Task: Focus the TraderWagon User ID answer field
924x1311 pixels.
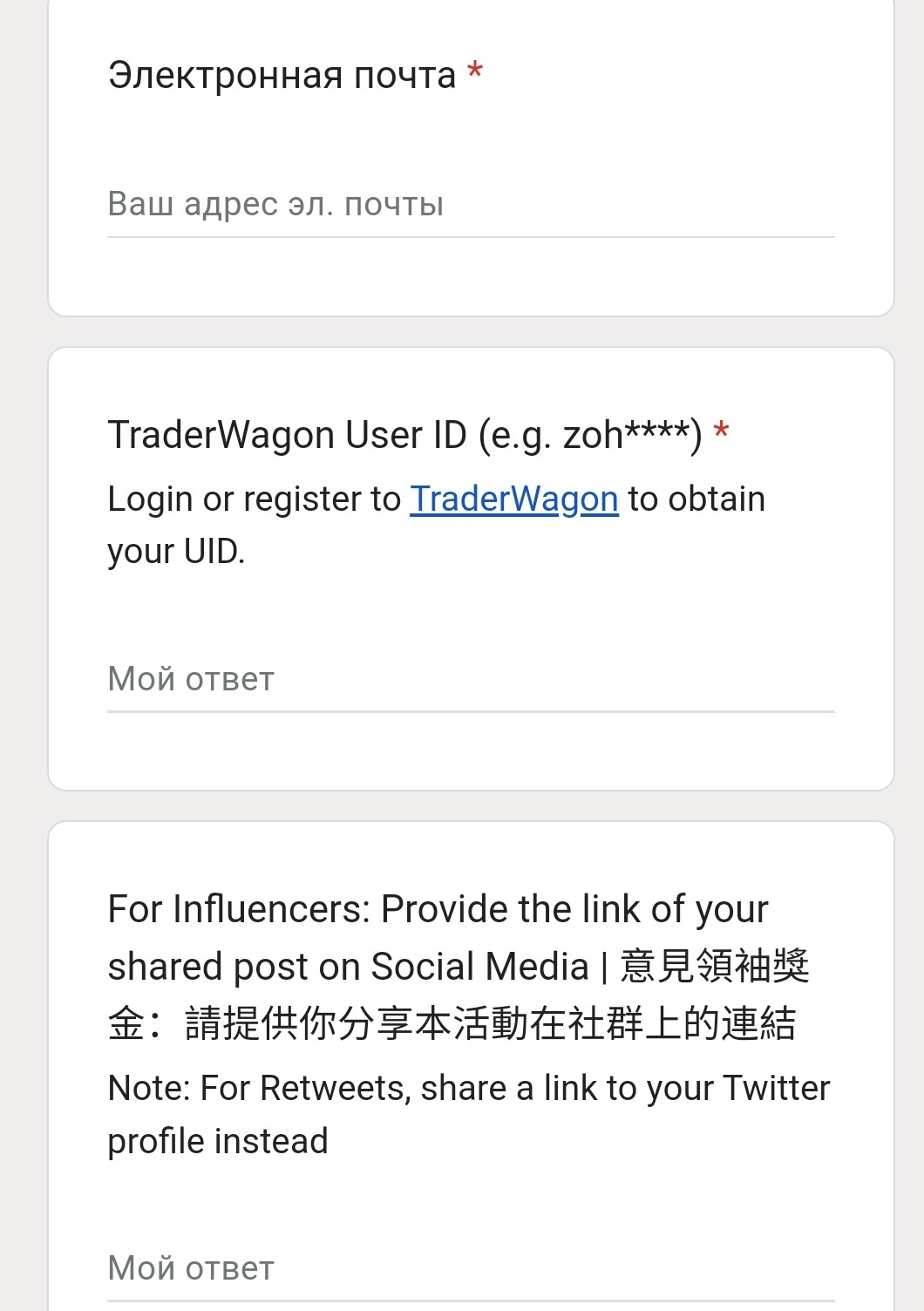Action: 471,680
